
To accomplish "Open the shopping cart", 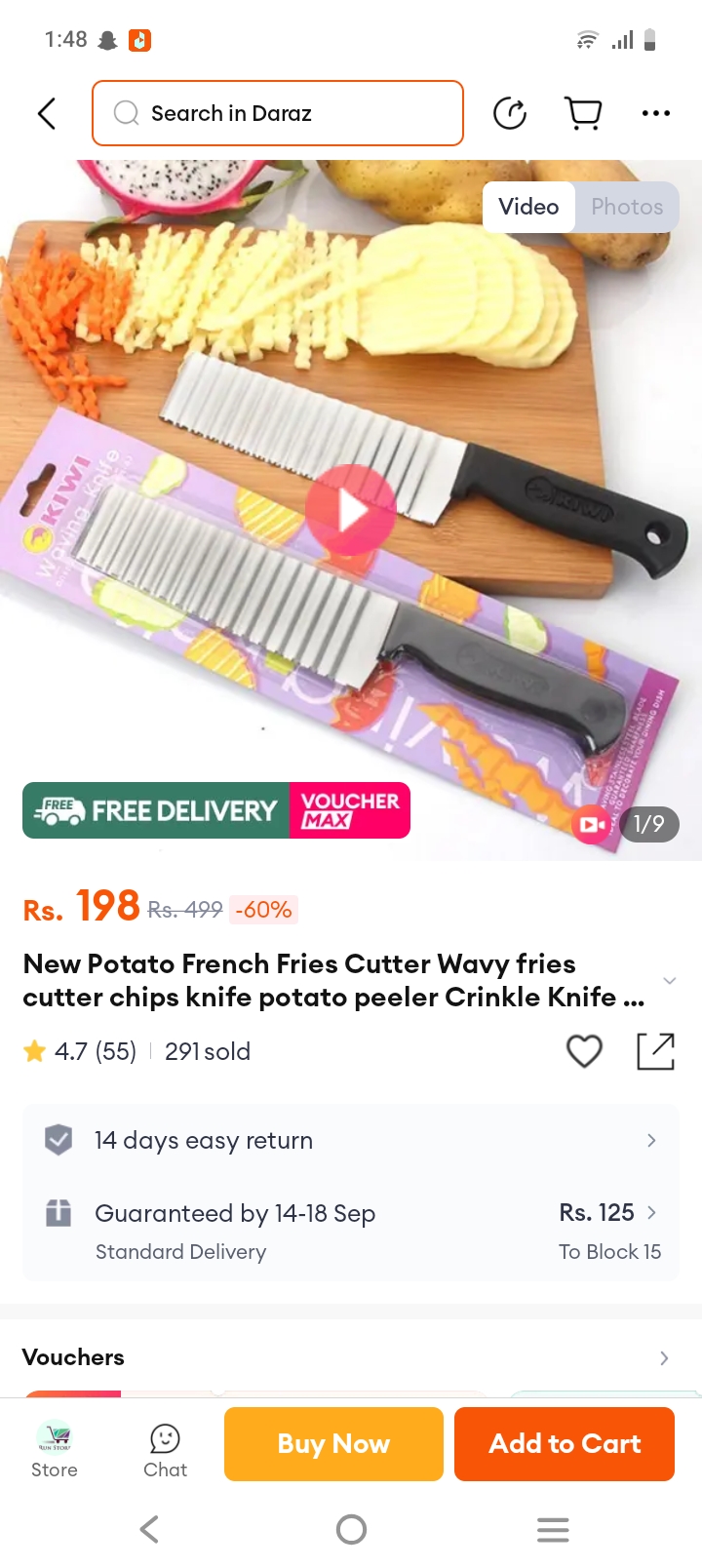I will click(583, 114).
